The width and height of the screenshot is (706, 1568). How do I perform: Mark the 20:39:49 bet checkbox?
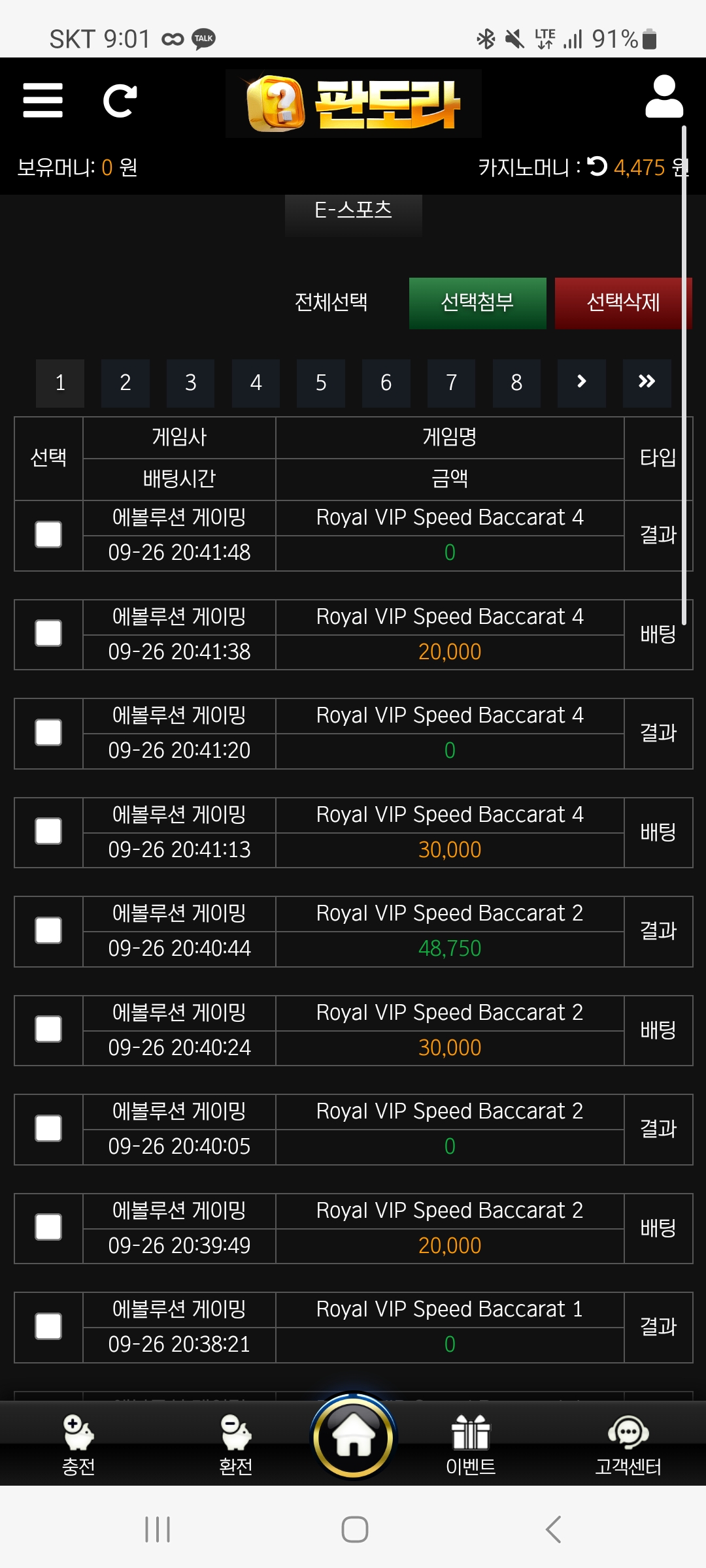[48, 1227]
